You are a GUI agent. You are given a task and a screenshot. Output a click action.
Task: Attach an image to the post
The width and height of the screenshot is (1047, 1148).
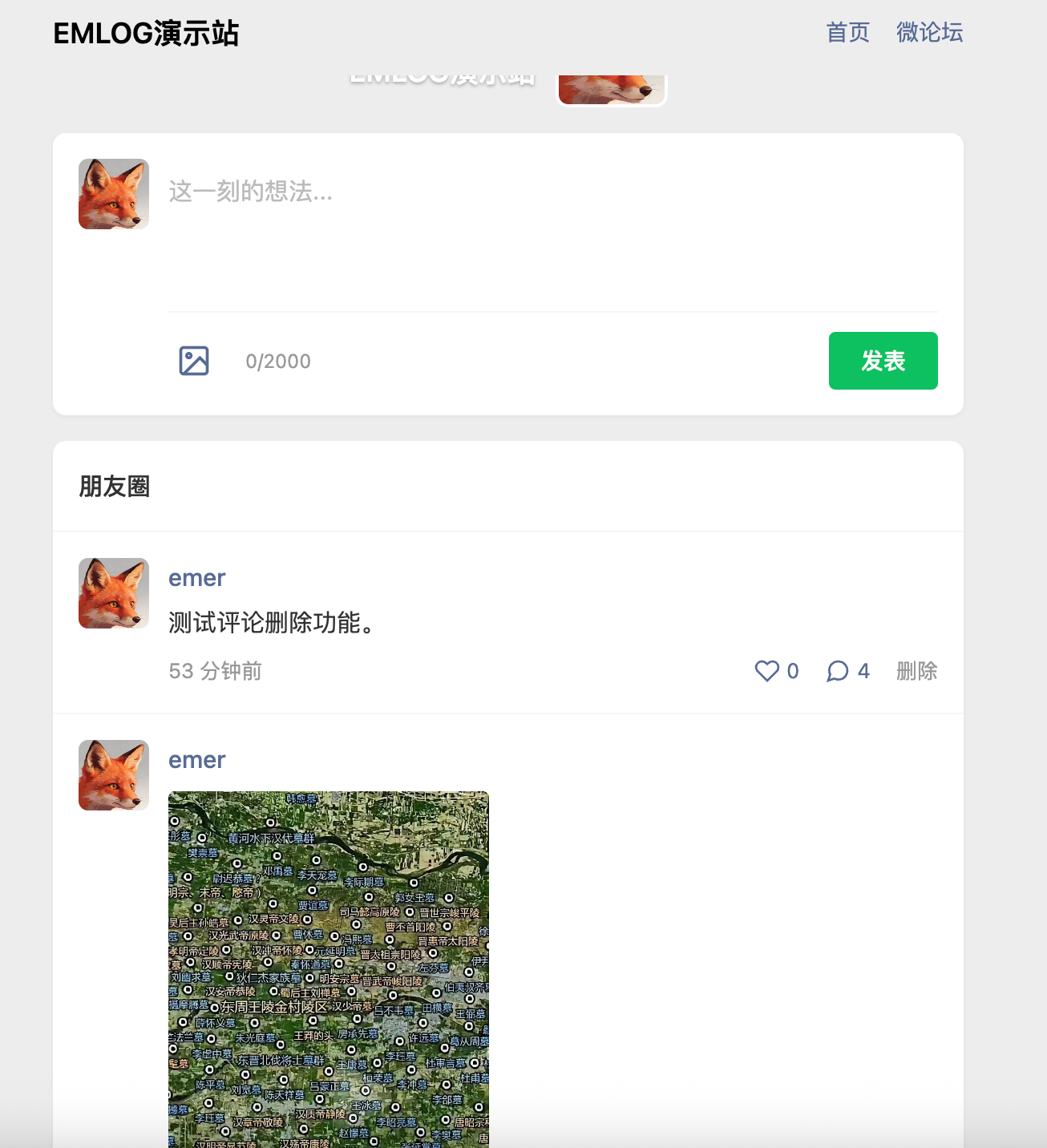[x=194, y=361]
